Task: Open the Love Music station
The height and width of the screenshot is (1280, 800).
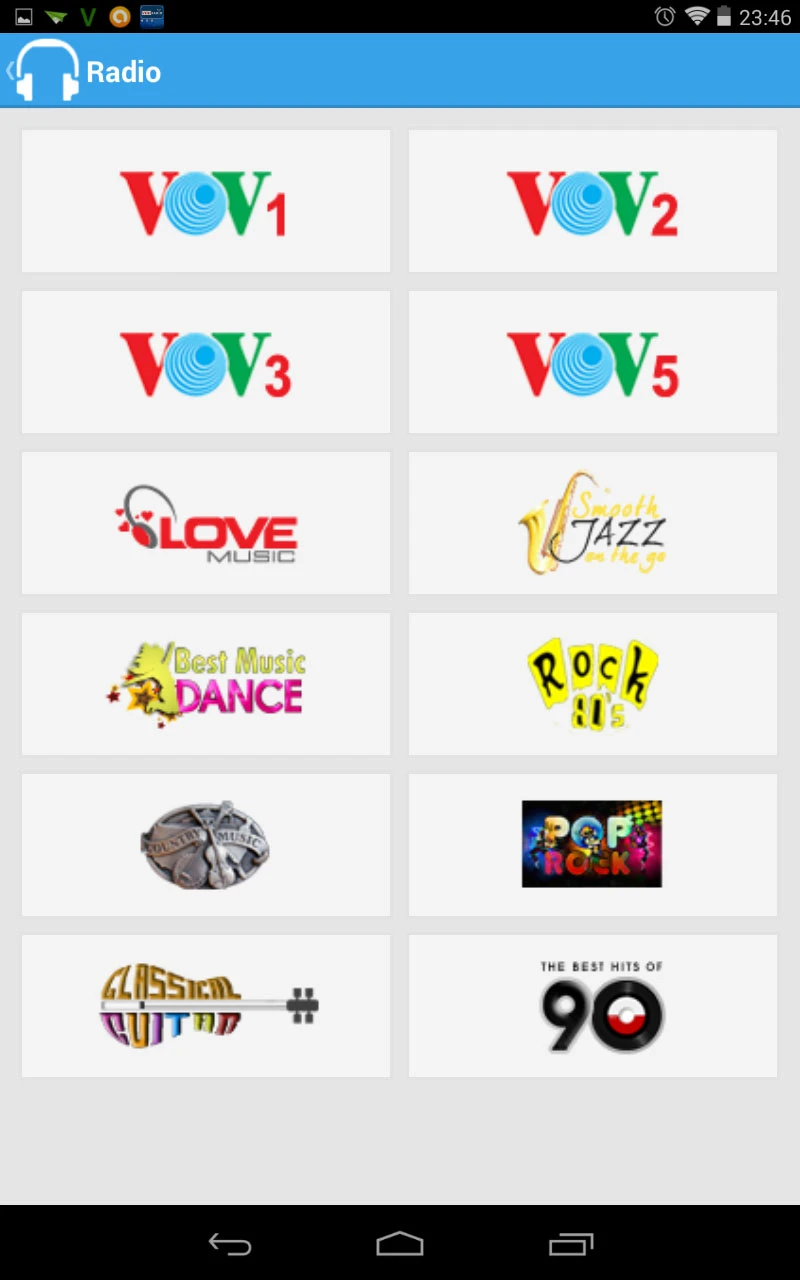Action: tap(206, 523)
